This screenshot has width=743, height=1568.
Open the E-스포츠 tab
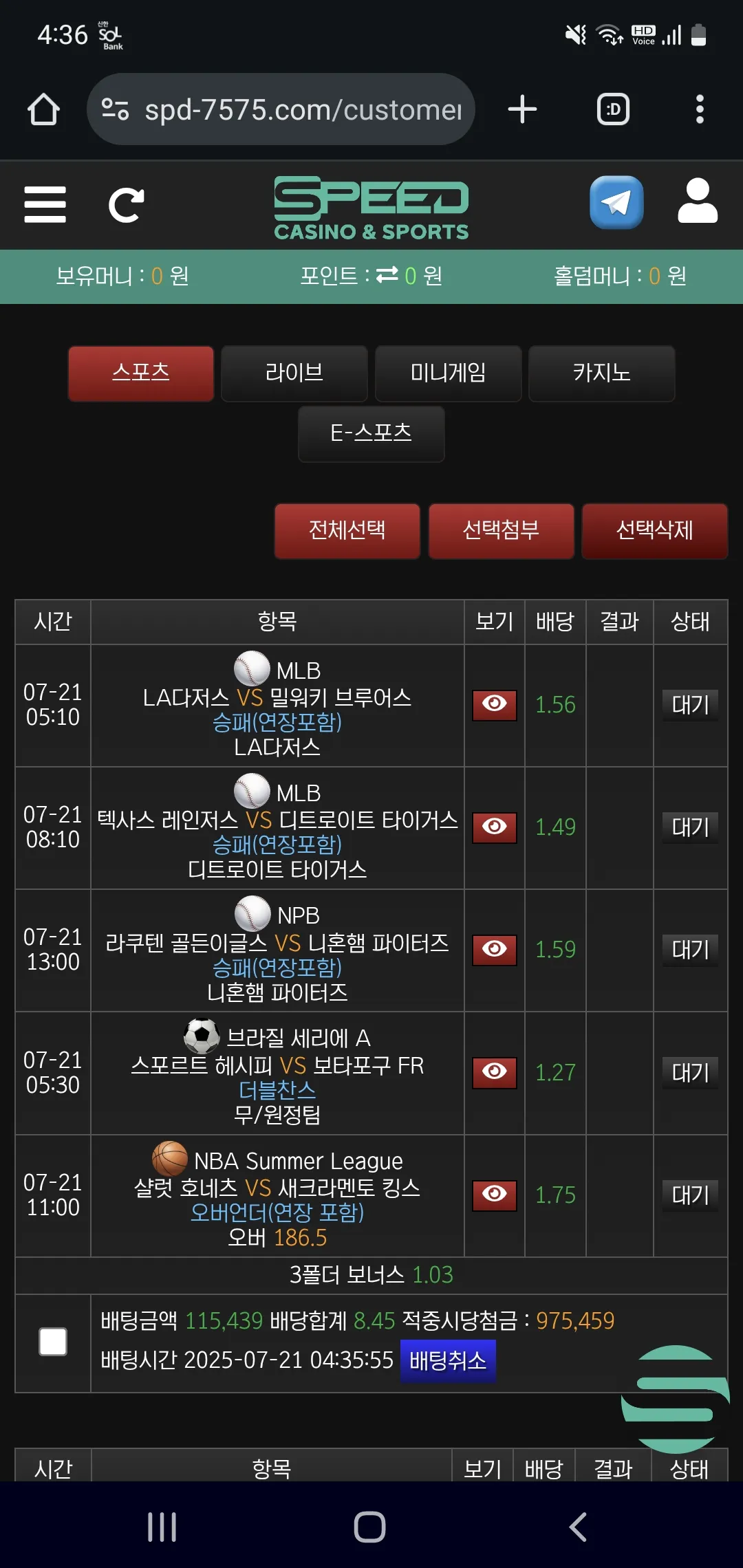point(371,433)
